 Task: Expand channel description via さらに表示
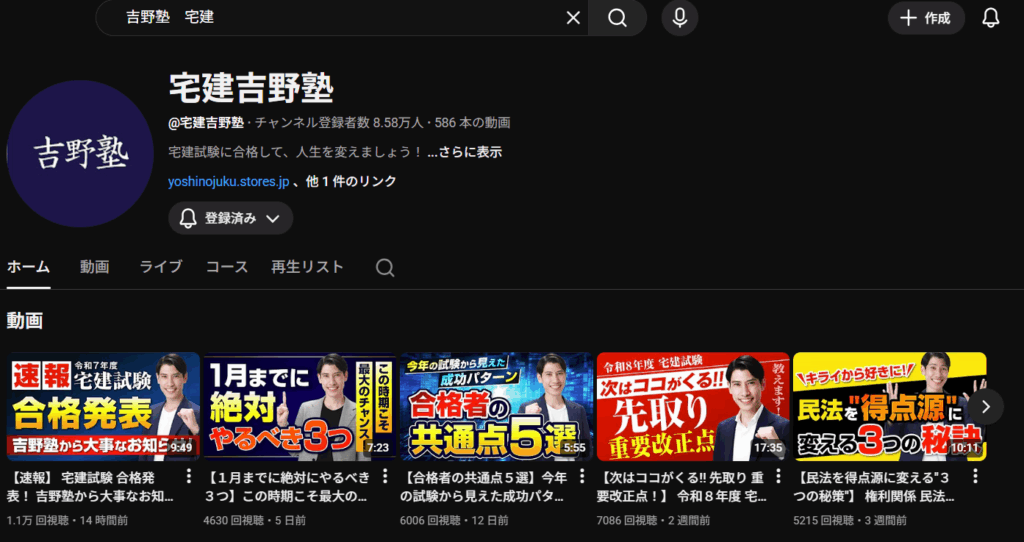[464, 153]
